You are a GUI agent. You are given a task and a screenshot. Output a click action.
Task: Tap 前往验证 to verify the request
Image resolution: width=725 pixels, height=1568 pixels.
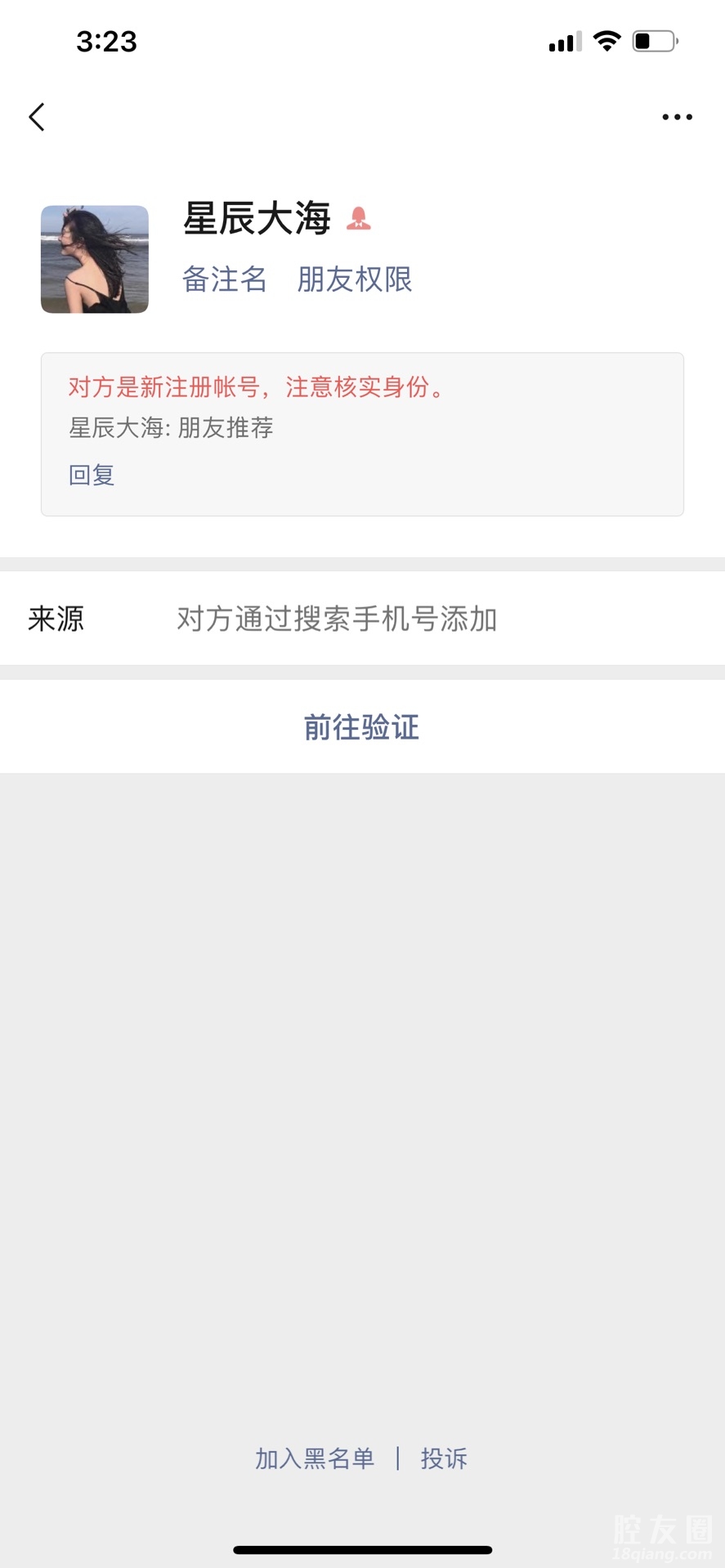tap(361, 726)
